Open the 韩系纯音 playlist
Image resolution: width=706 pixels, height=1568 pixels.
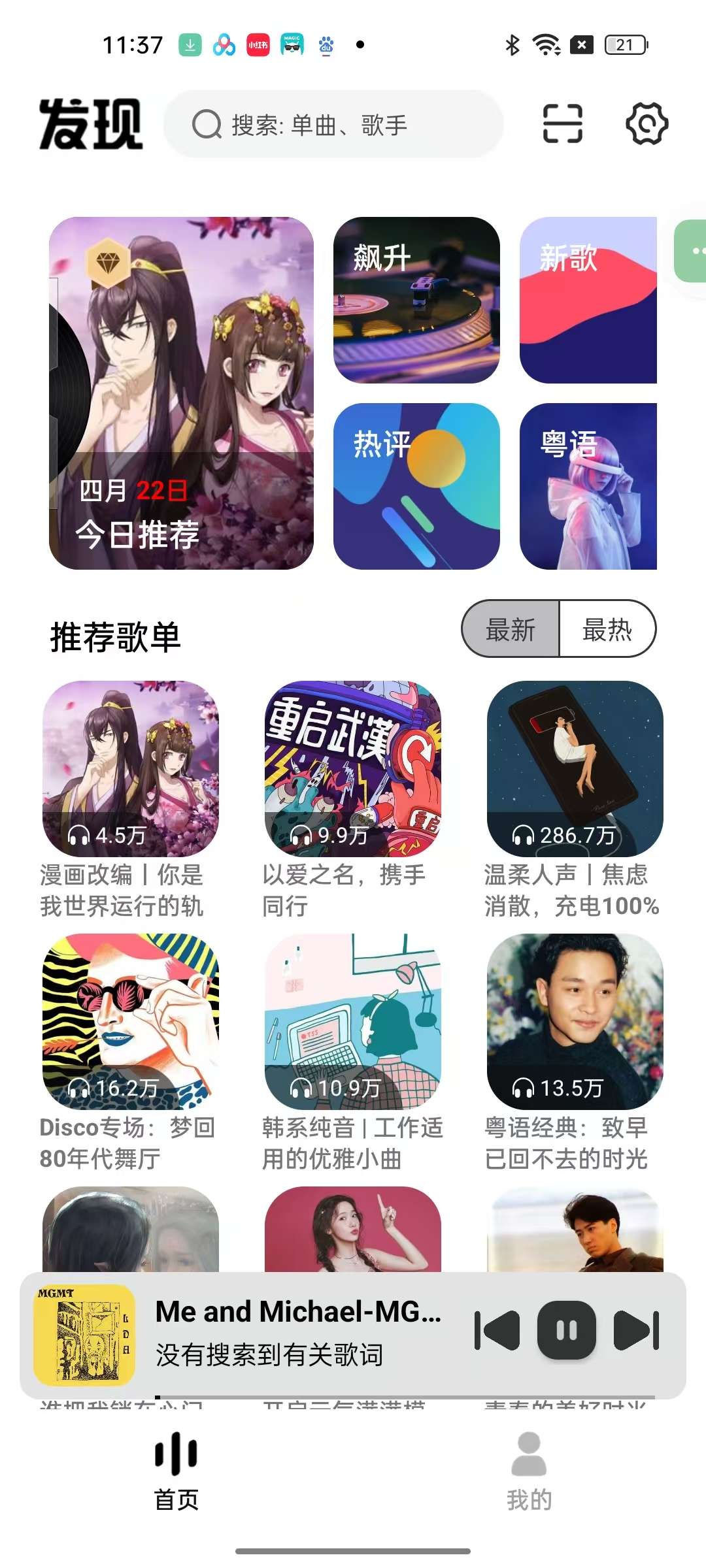pyautogui.click(x=353, y=1022)
